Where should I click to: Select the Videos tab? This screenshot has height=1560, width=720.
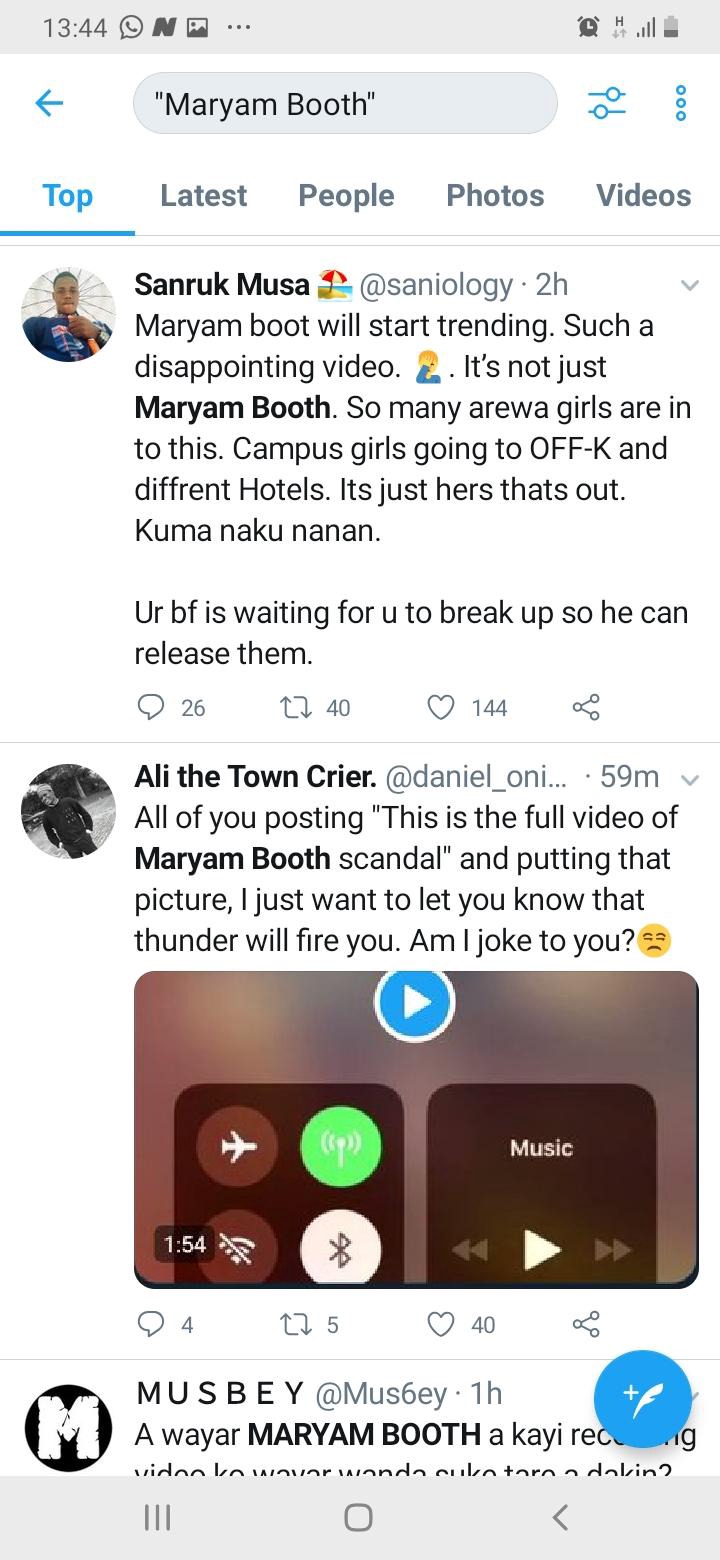tap(644, 195)
